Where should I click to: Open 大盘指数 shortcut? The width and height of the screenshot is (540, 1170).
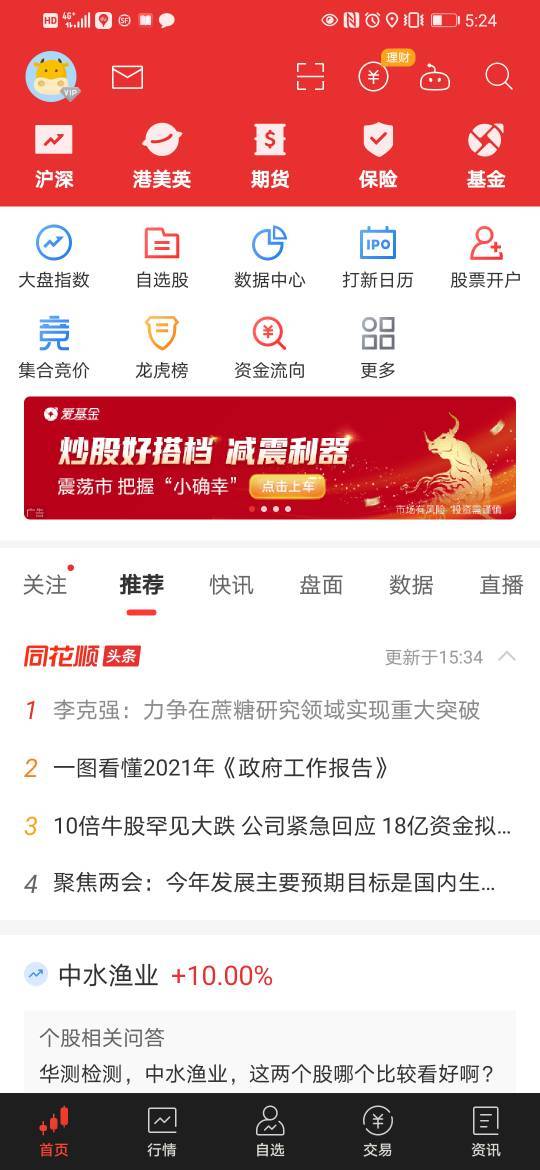(x=54, y=257)
